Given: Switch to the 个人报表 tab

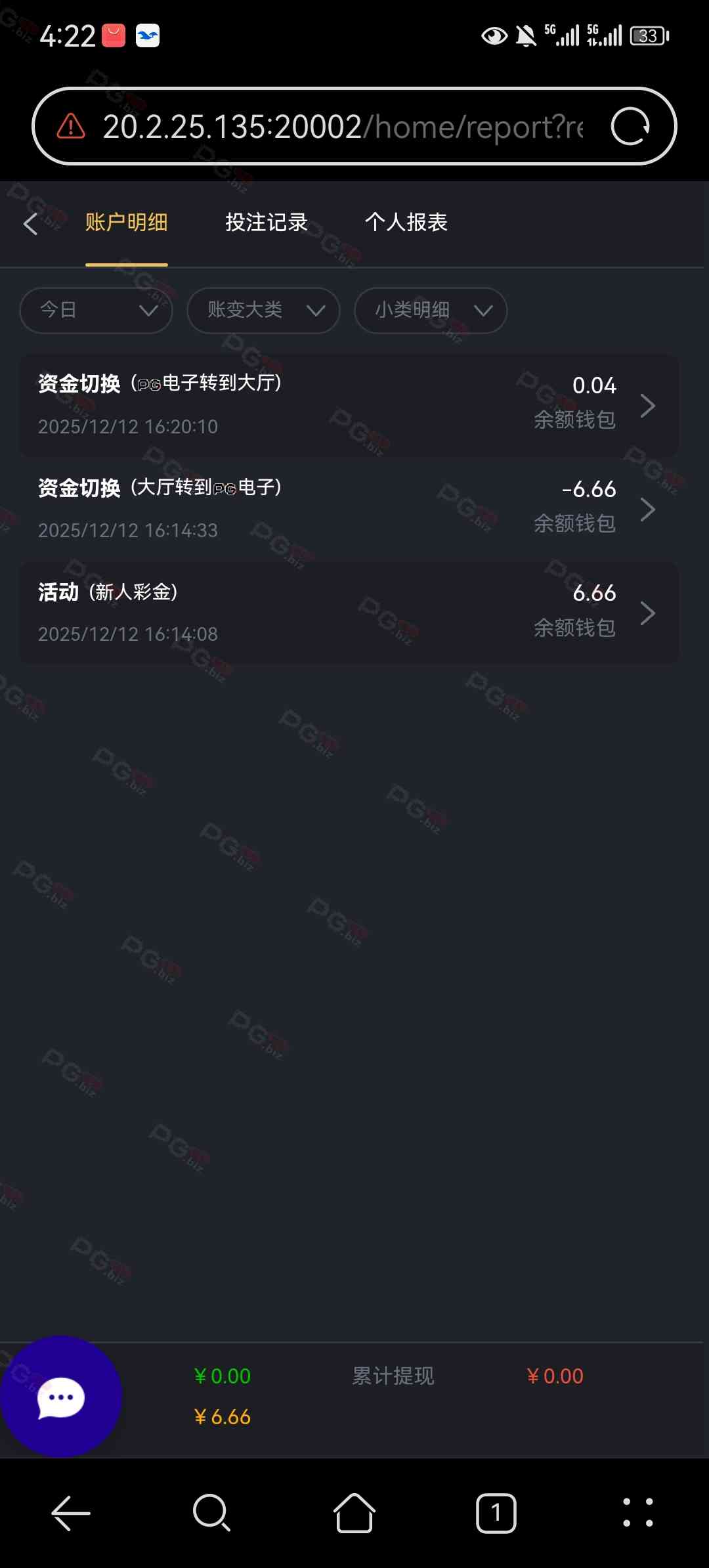Looking at the screenshot, I should [x=406, y=223].
